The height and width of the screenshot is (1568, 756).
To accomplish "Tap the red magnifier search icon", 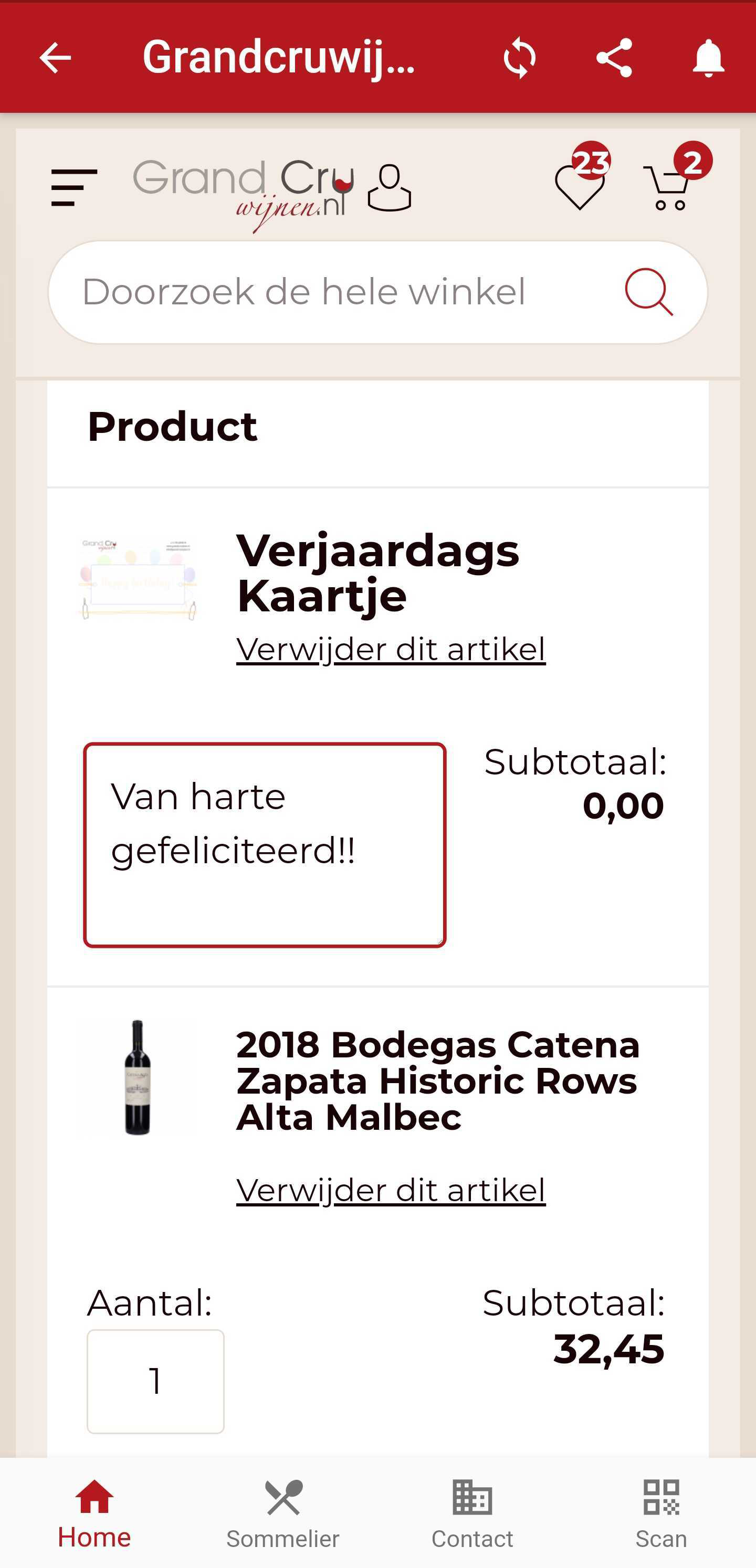I will (x=649, y=292).
